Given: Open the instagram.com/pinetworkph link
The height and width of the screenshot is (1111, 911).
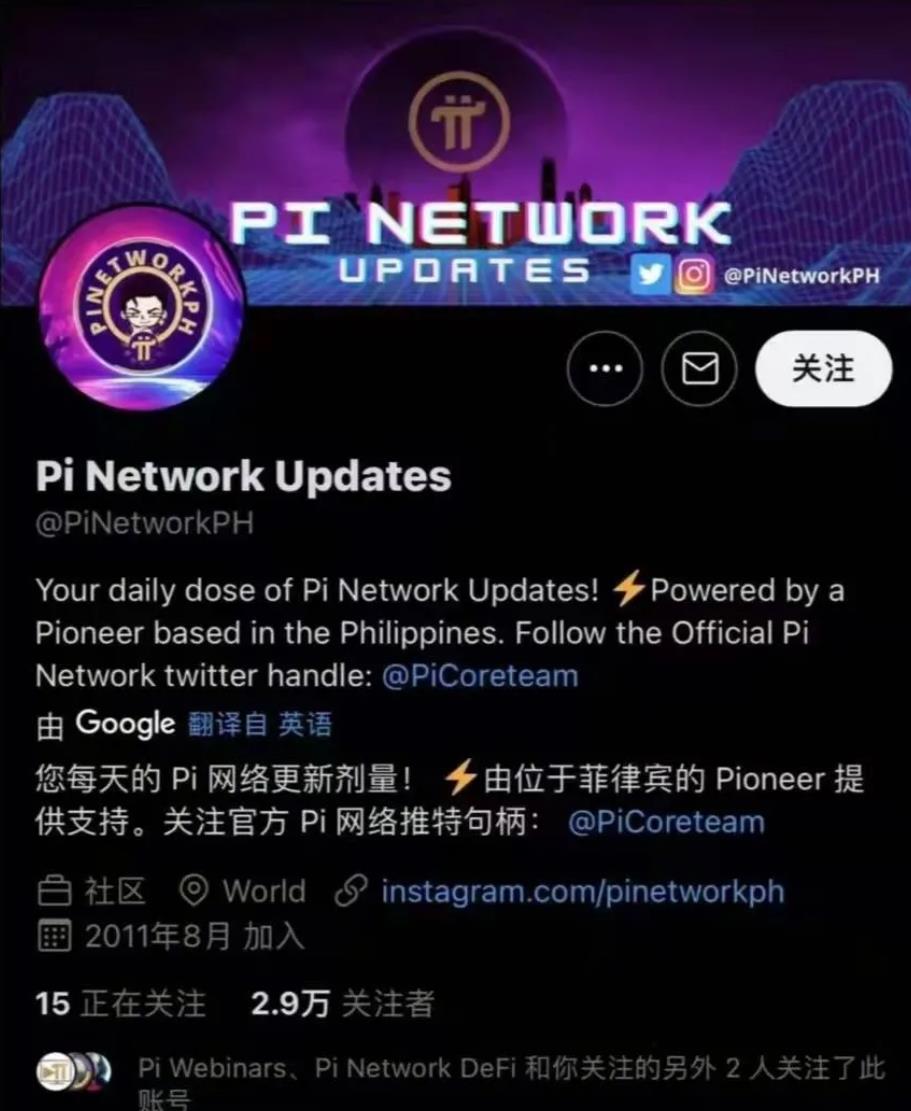Looking at the screenshot, I should click(582, 891).
